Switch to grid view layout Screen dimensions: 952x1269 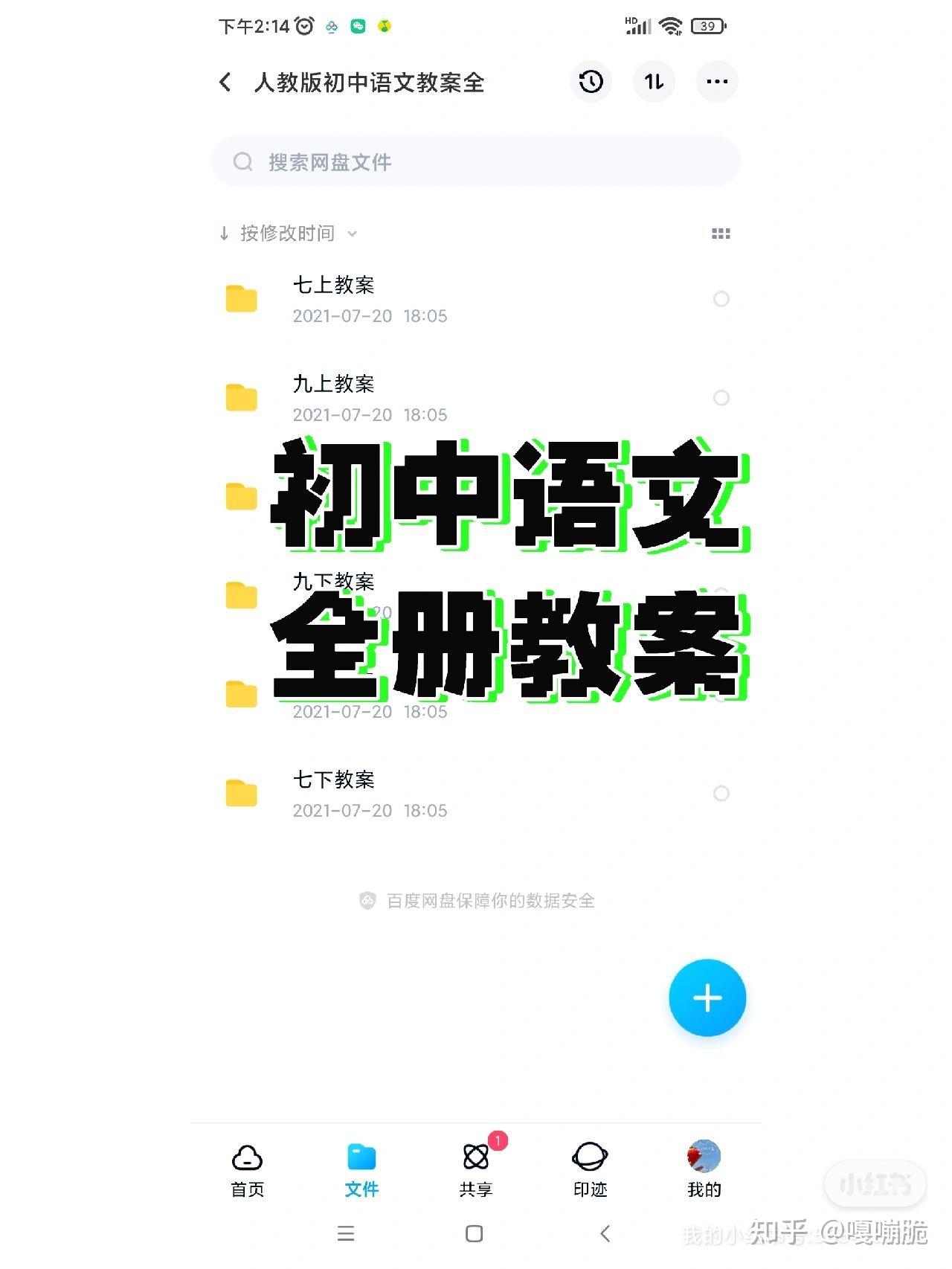(x=721, y=234)
